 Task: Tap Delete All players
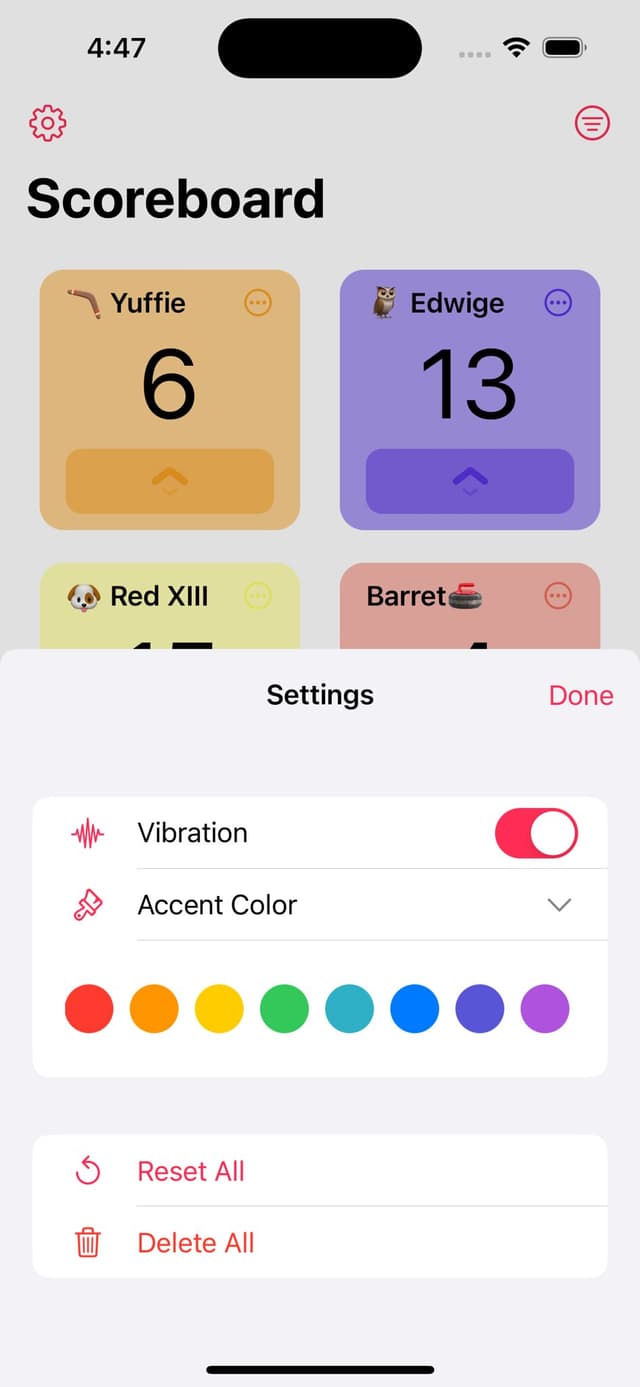point(196,1243)
